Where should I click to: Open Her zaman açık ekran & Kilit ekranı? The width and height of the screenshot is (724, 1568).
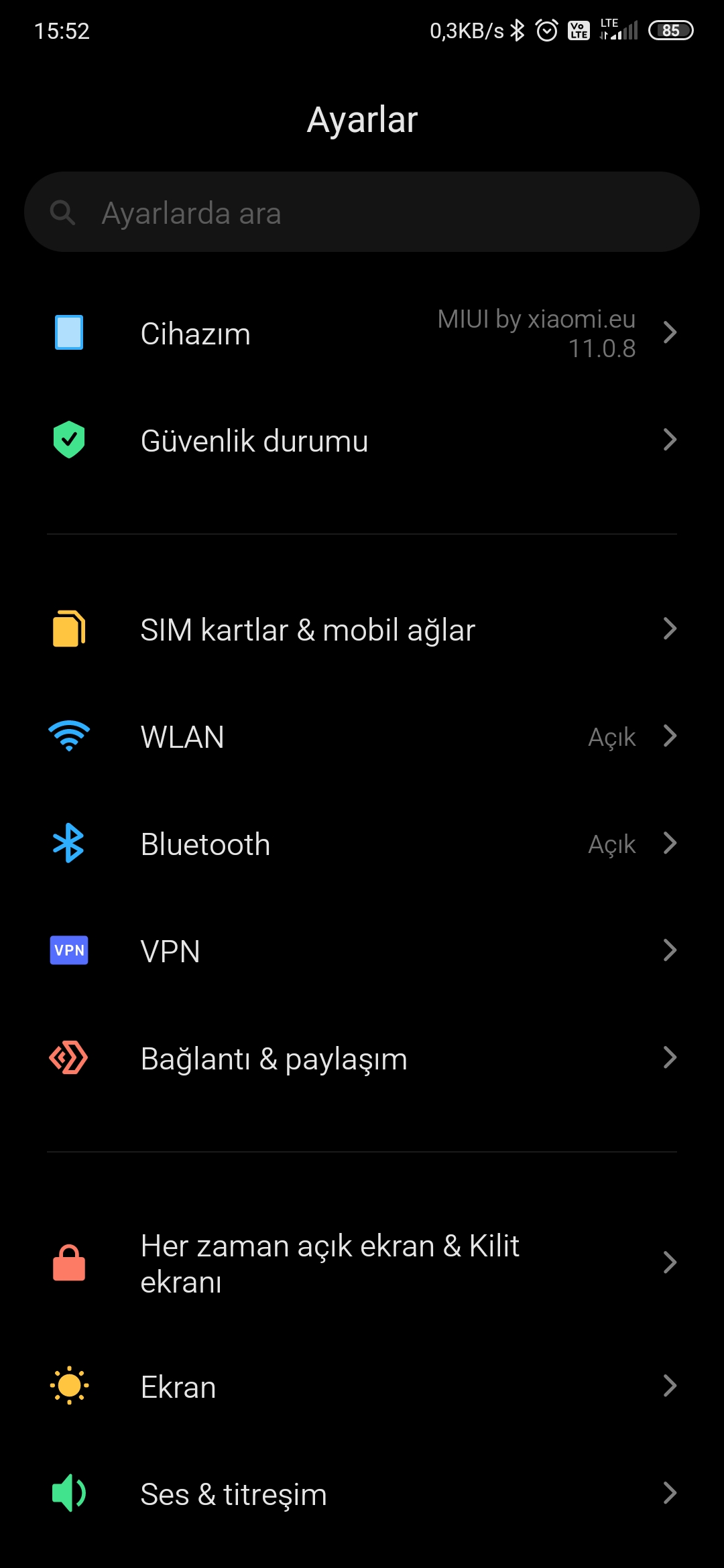pyautogui.click(x=362, y=1263)
